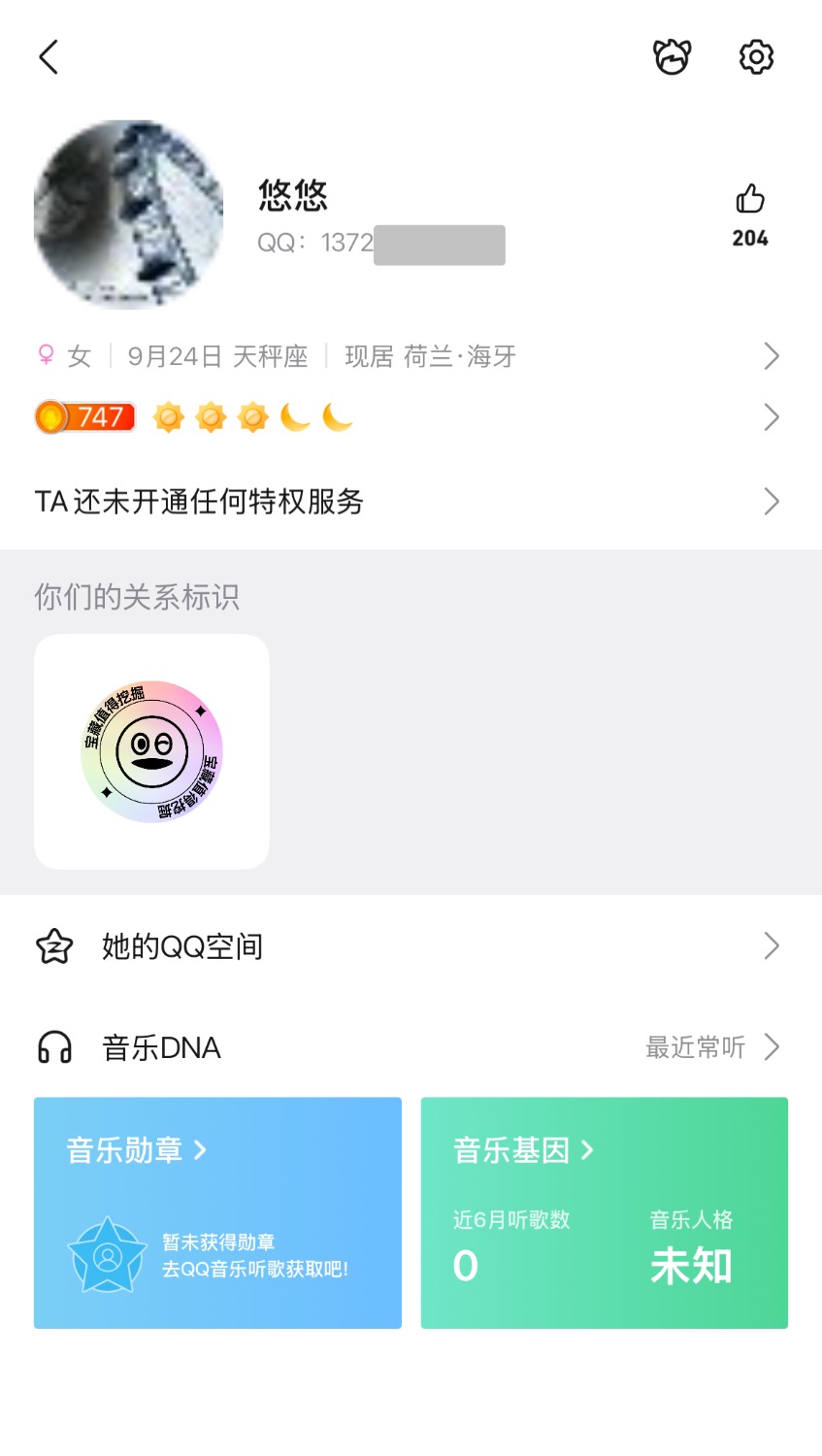Open the bear face icon
Screen dimensions: 822x1456
coord(672,57)
